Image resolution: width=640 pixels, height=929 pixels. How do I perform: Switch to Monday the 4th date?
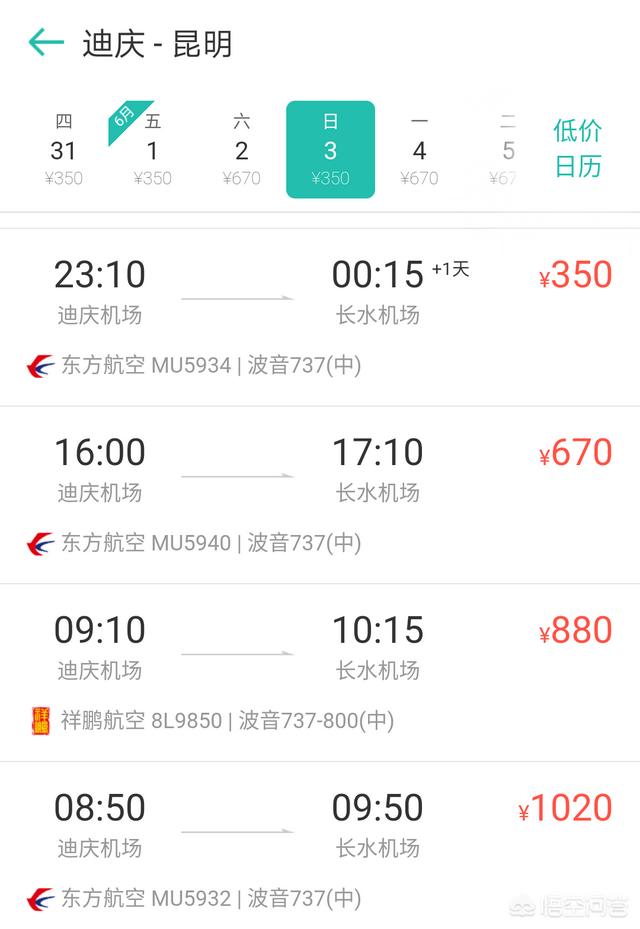pos(419,150)
